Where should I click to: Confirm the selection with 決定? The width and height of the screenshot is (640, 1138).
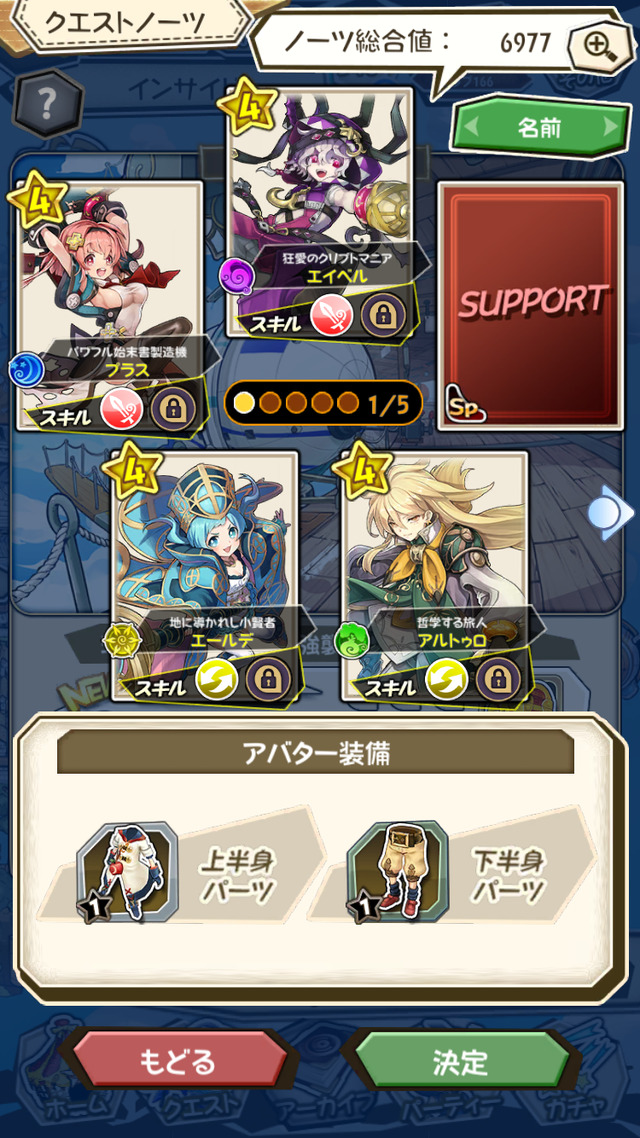(x=459, y=1060)
